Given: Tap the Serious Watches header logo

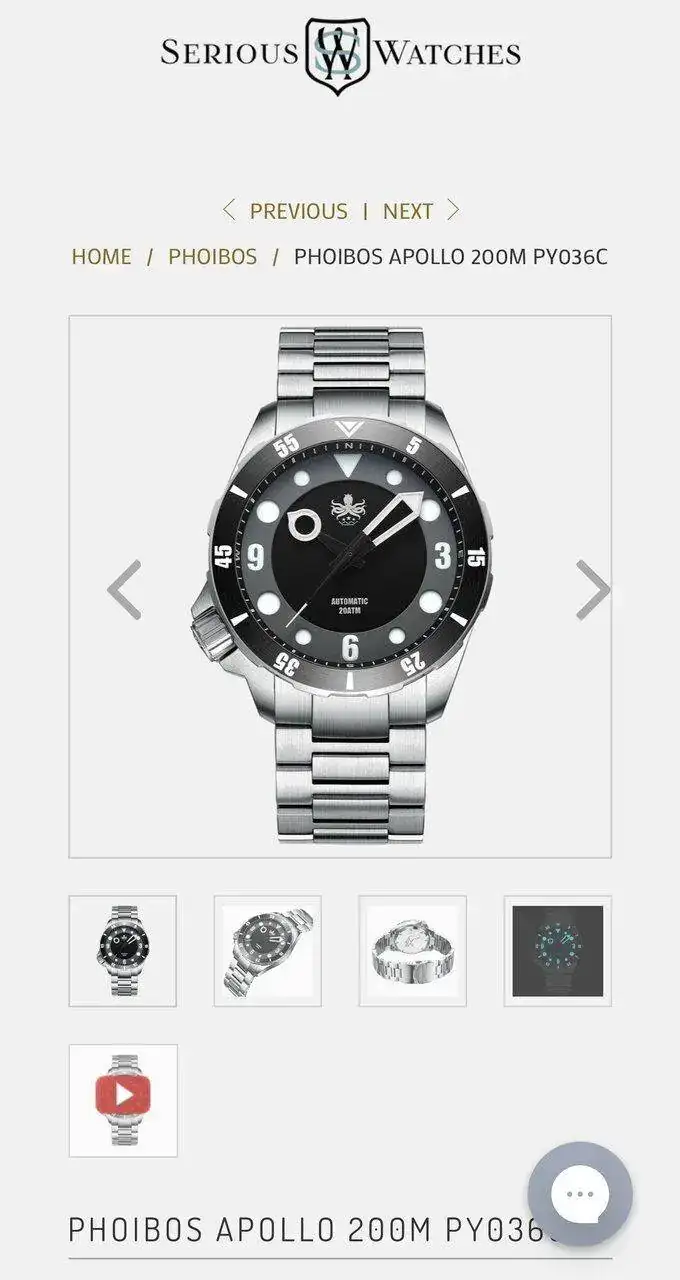Looking at the screenshot, I should (339, 54).
